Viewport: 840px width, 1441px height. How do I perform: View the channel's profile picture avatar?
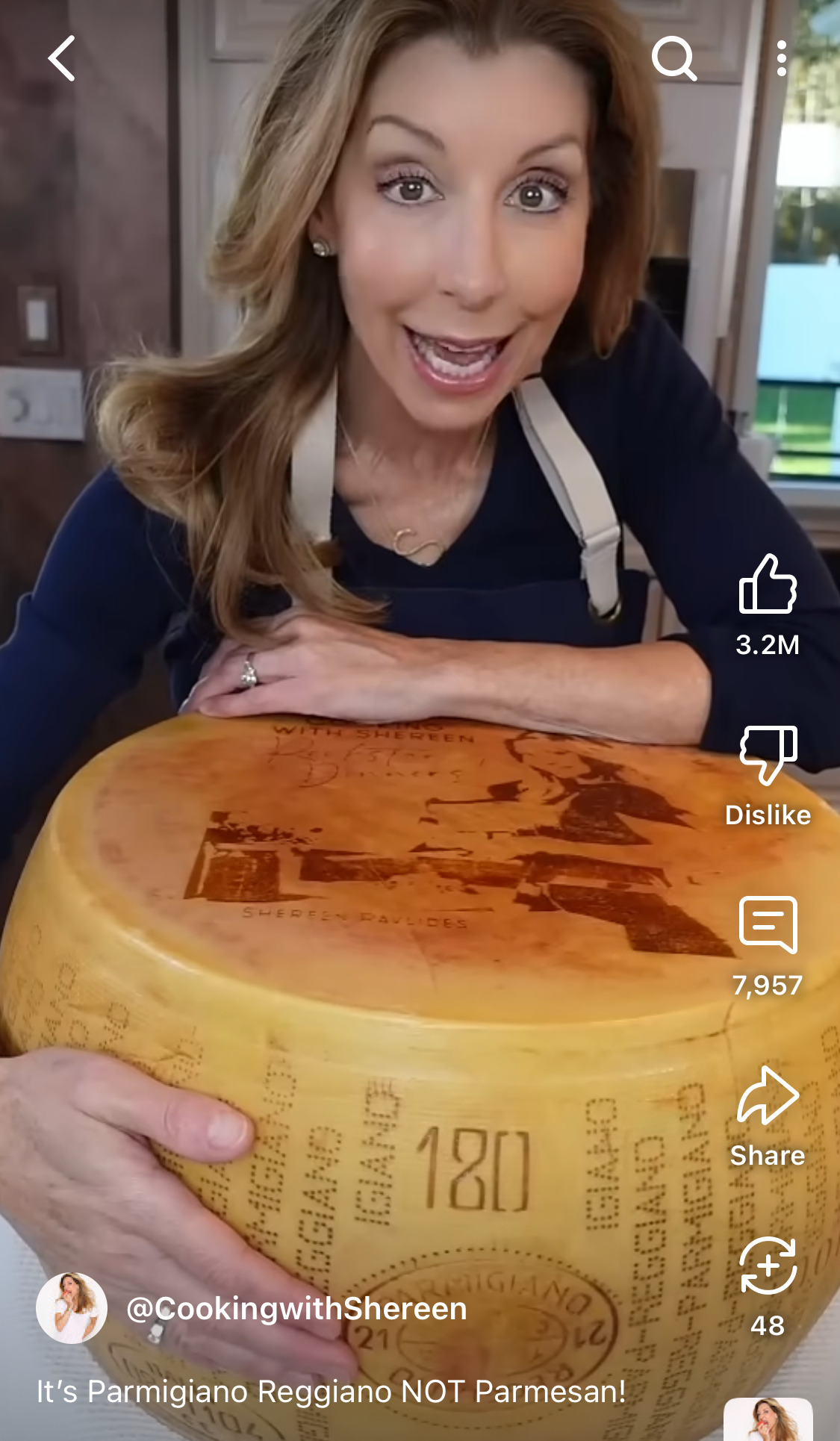pyautogui.click(x=72, y=1309)
